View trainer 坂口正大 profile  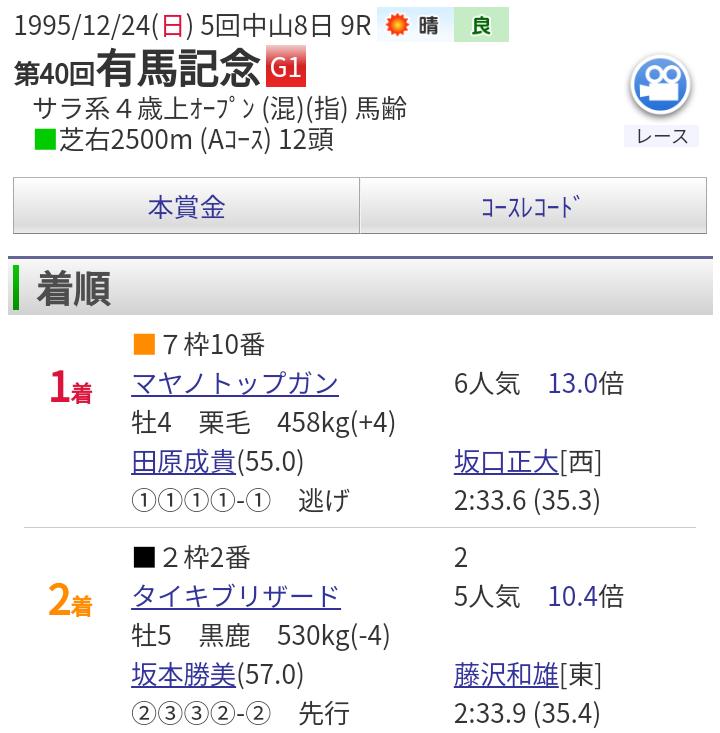pos(506,462)
